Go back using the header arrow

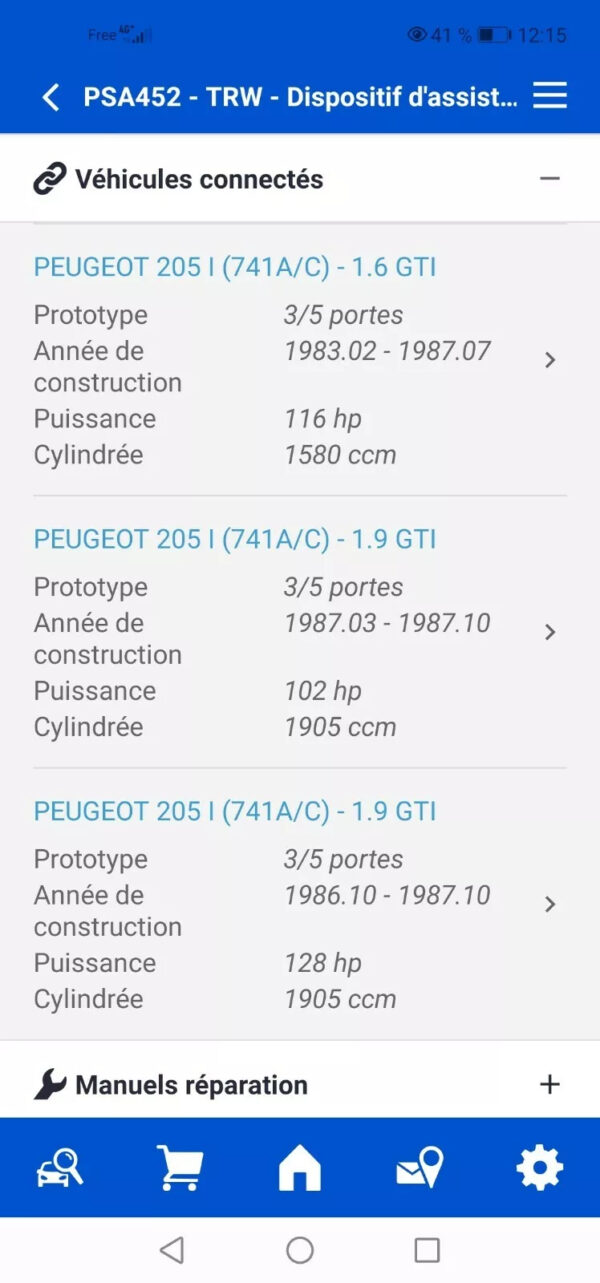pyautogui.click(x=51, y=97)
